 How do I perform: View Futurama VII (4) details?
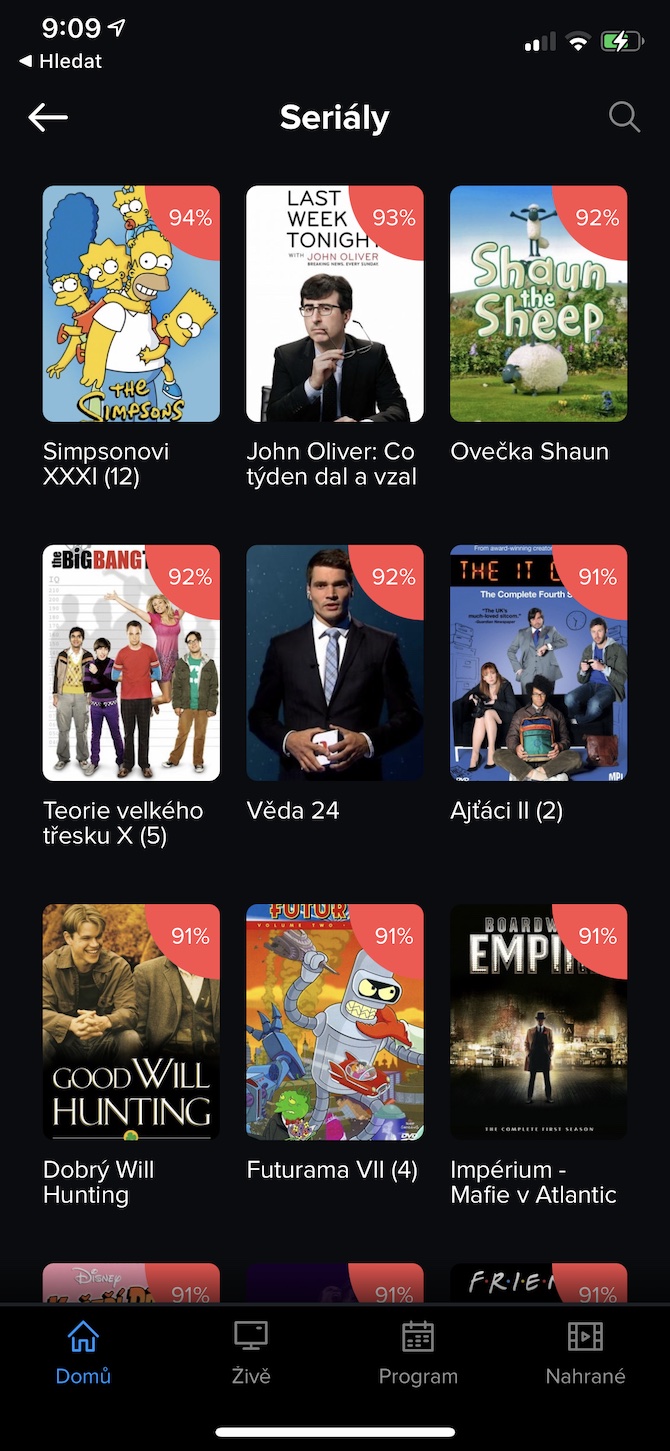point(335,1022)
